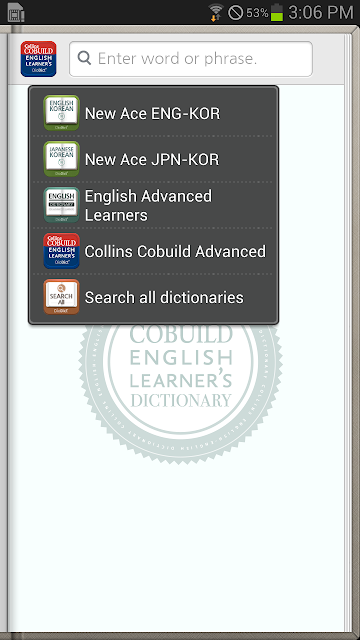Switch to English Advanced Learners dictionary

[x=153, y=205]
